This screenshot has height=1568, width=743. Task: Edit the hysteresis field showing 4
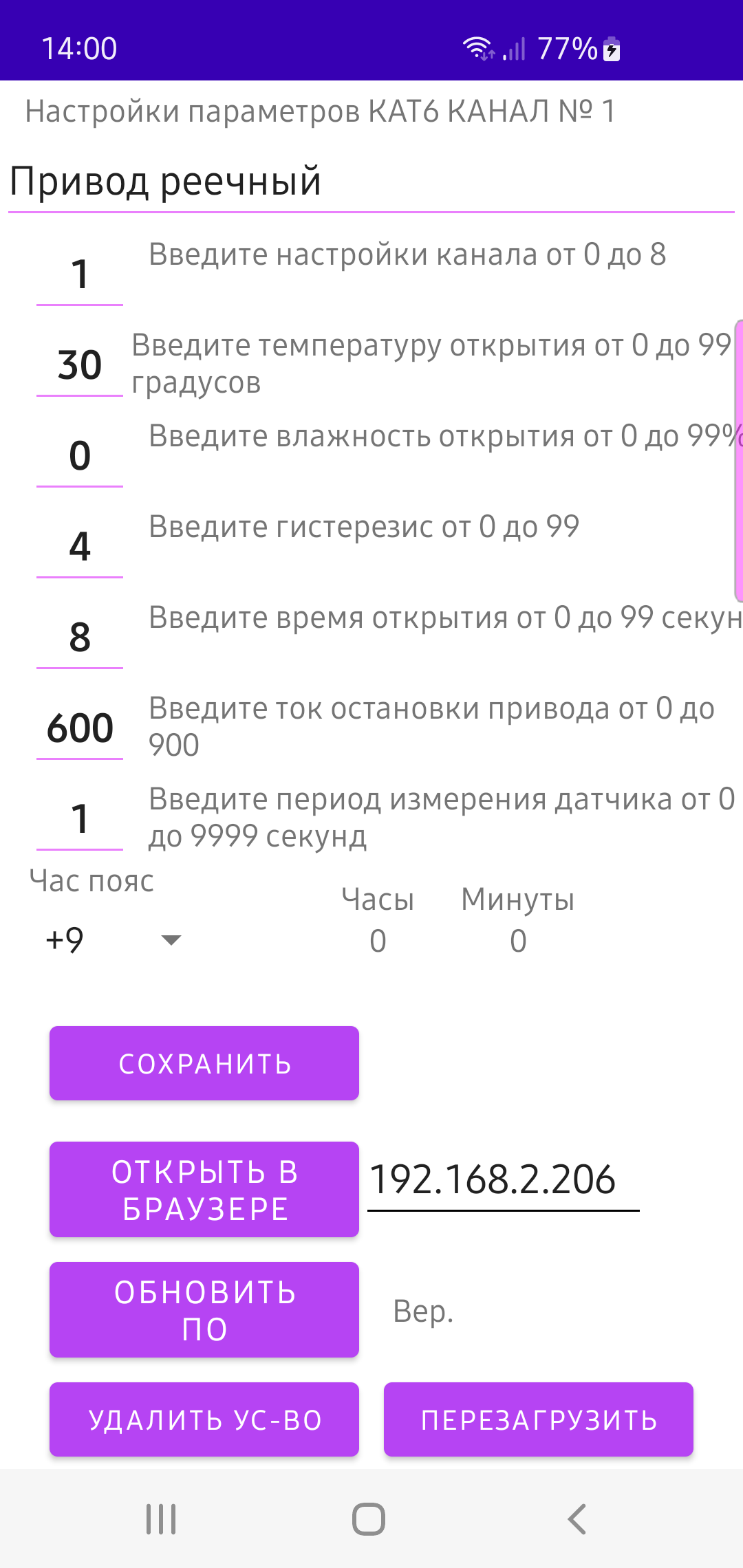(x=80, y=546)
